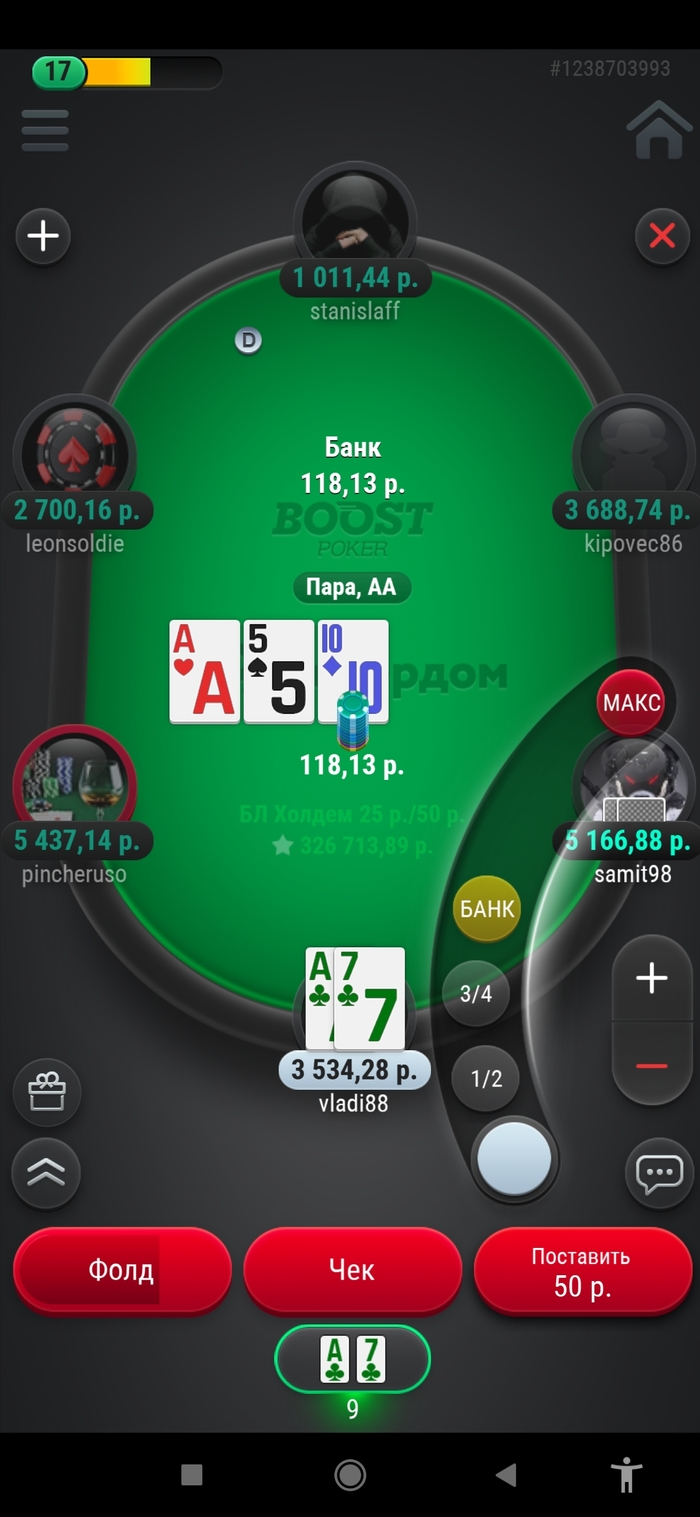Go back using the system back button
The image size is (700, 1517).
pyautogui.click(x=506, y=1474)
